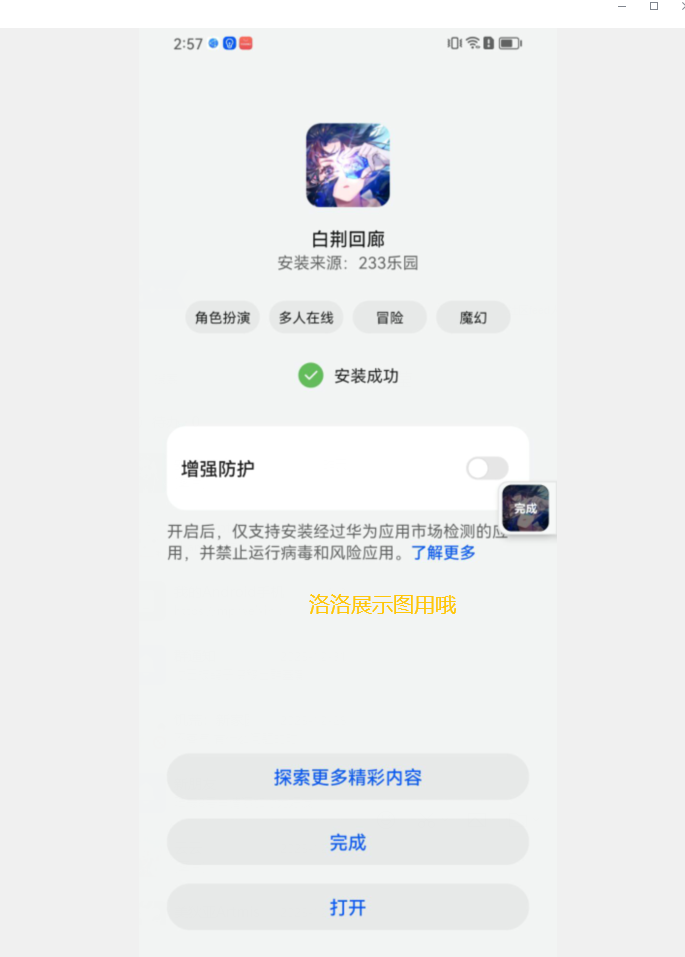Select the 角色扮演 tag chip
Screen dimensions: 685x957
pos(222,318)
